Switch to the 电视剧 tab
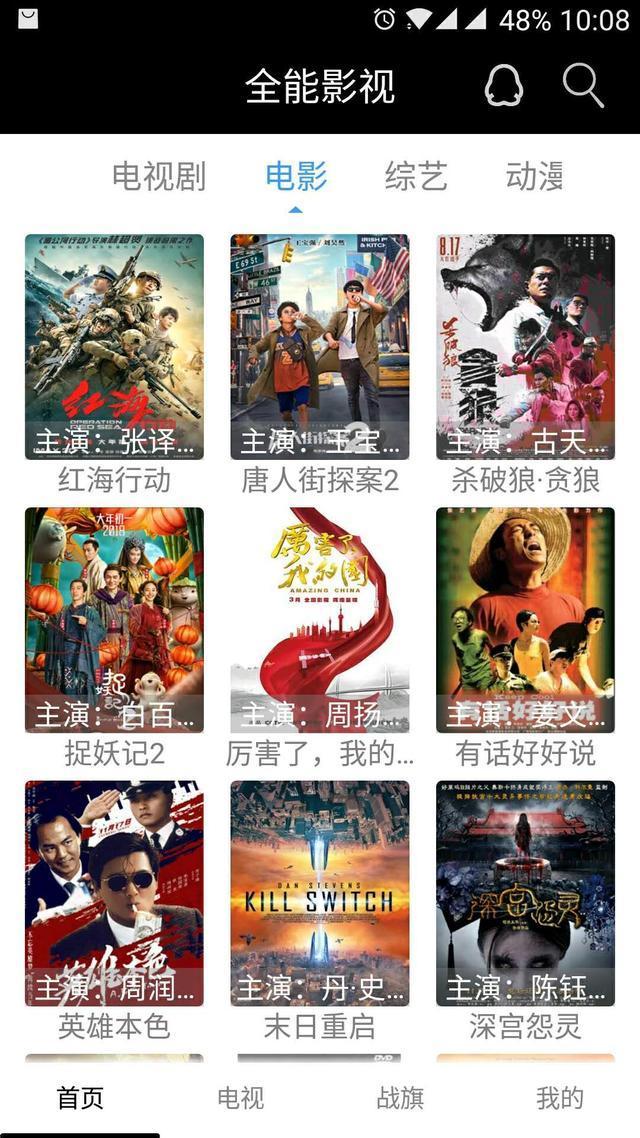Image resolution: width=640 pixels, height=1138 pixels. 159,176
